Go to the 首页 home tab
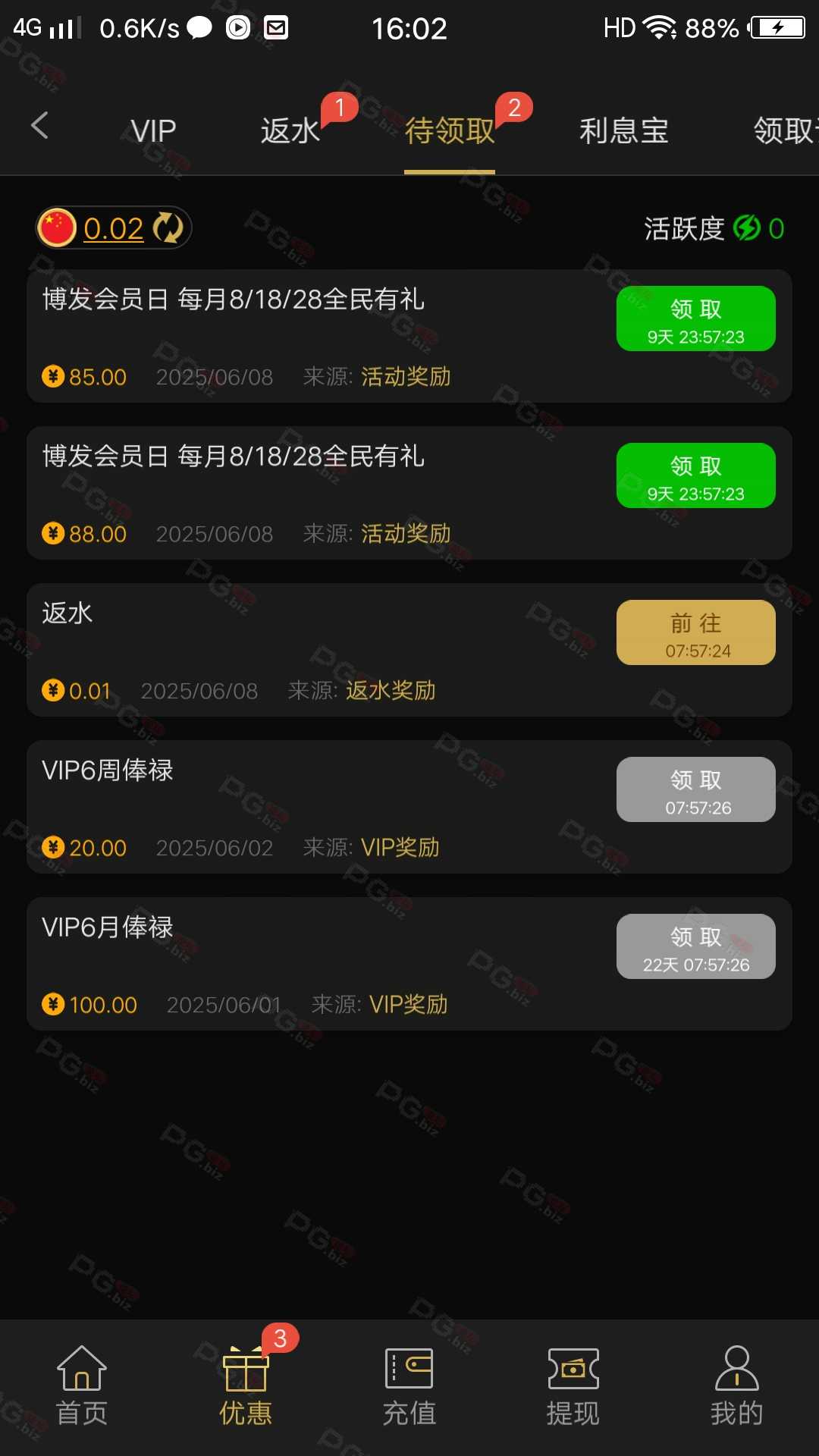Viewport: 819px width, 1456px height. pos(82,1386)
